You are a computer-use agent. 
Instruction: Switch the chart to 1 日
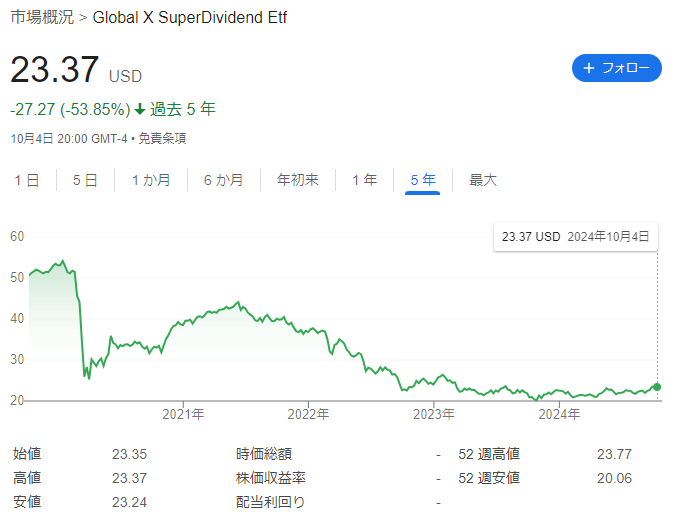click(27, 180)
